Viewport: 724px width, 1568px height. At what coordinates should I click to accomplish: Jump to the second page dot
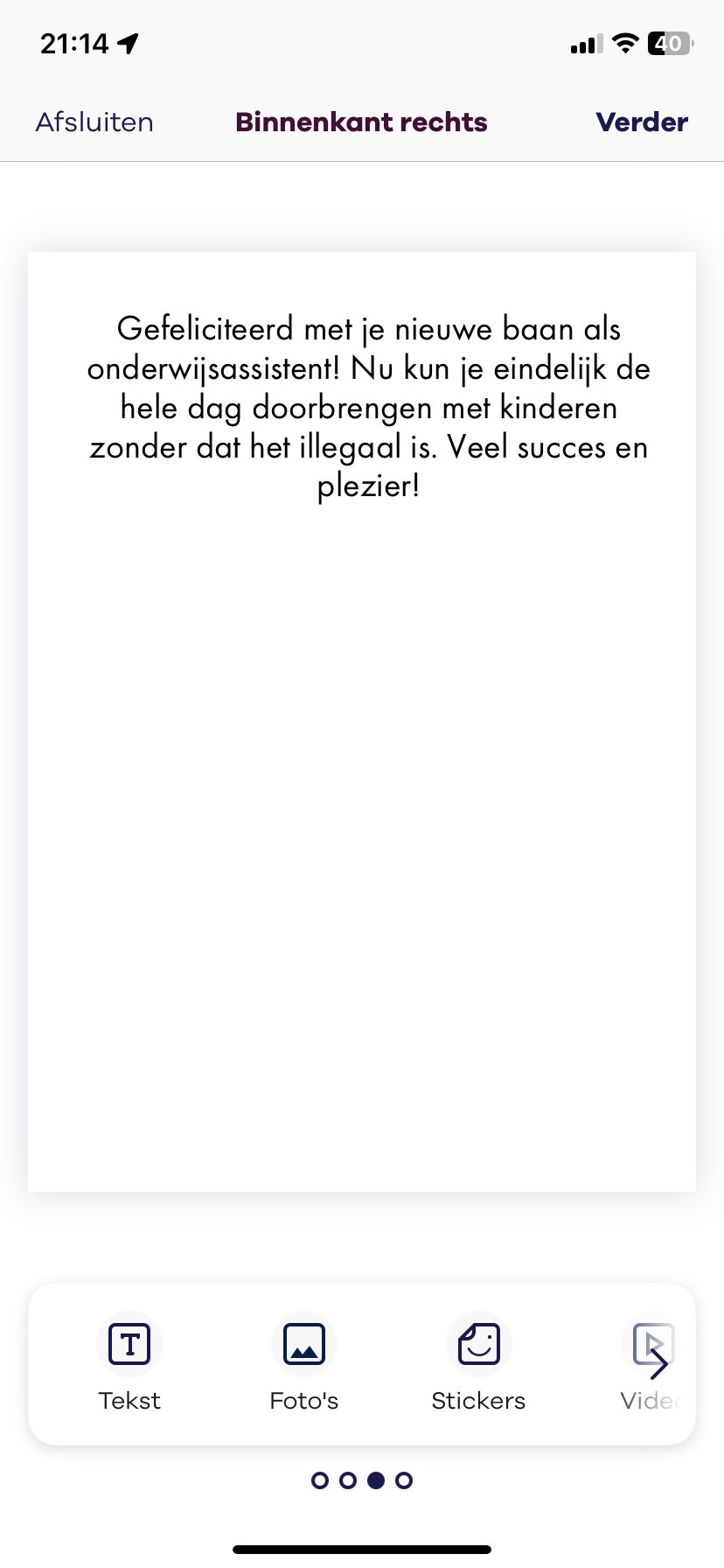point(348,1480)
